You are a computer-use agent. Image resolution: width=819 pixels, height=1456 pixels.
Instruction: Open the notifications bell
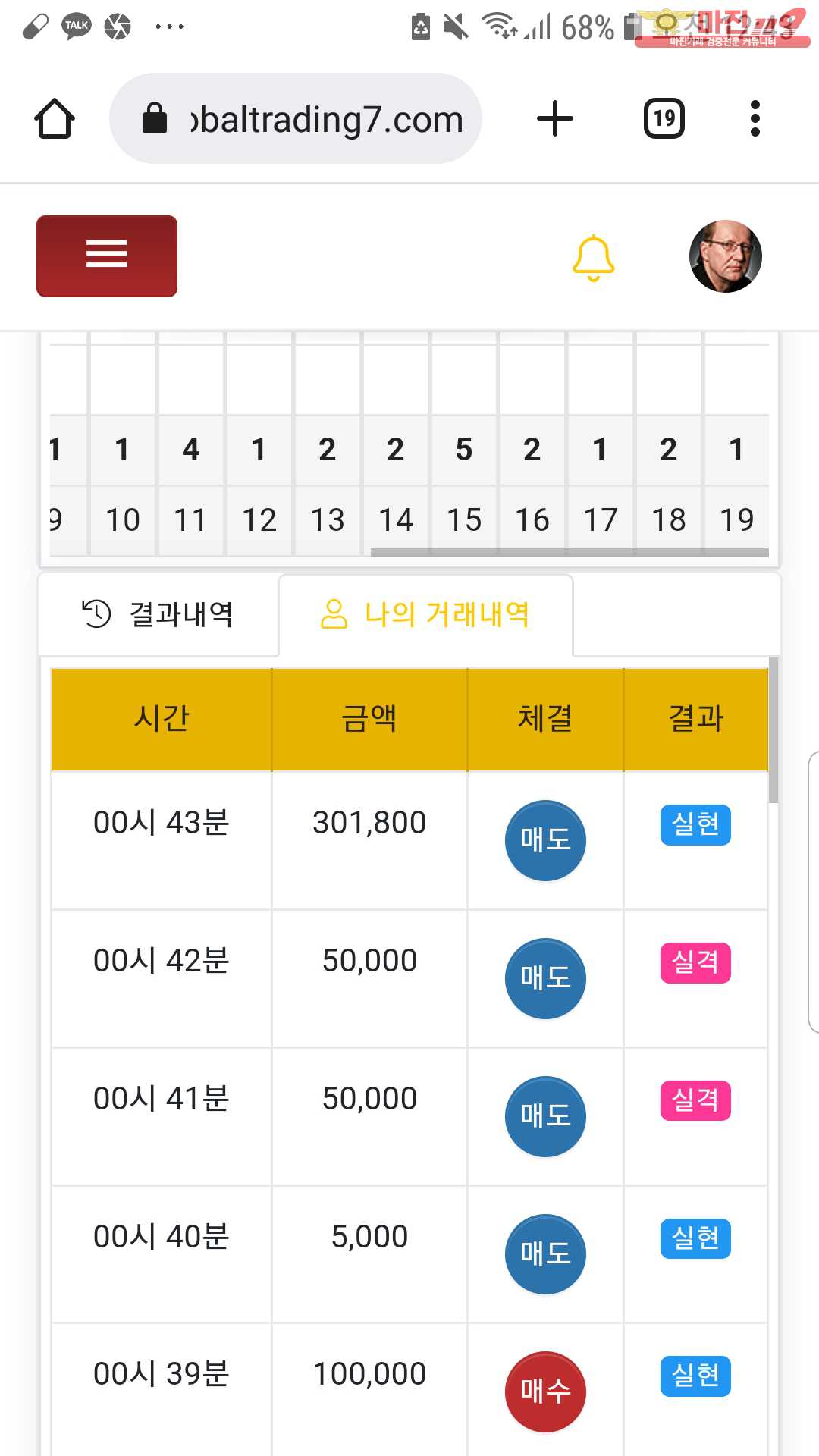click(593, 258)
